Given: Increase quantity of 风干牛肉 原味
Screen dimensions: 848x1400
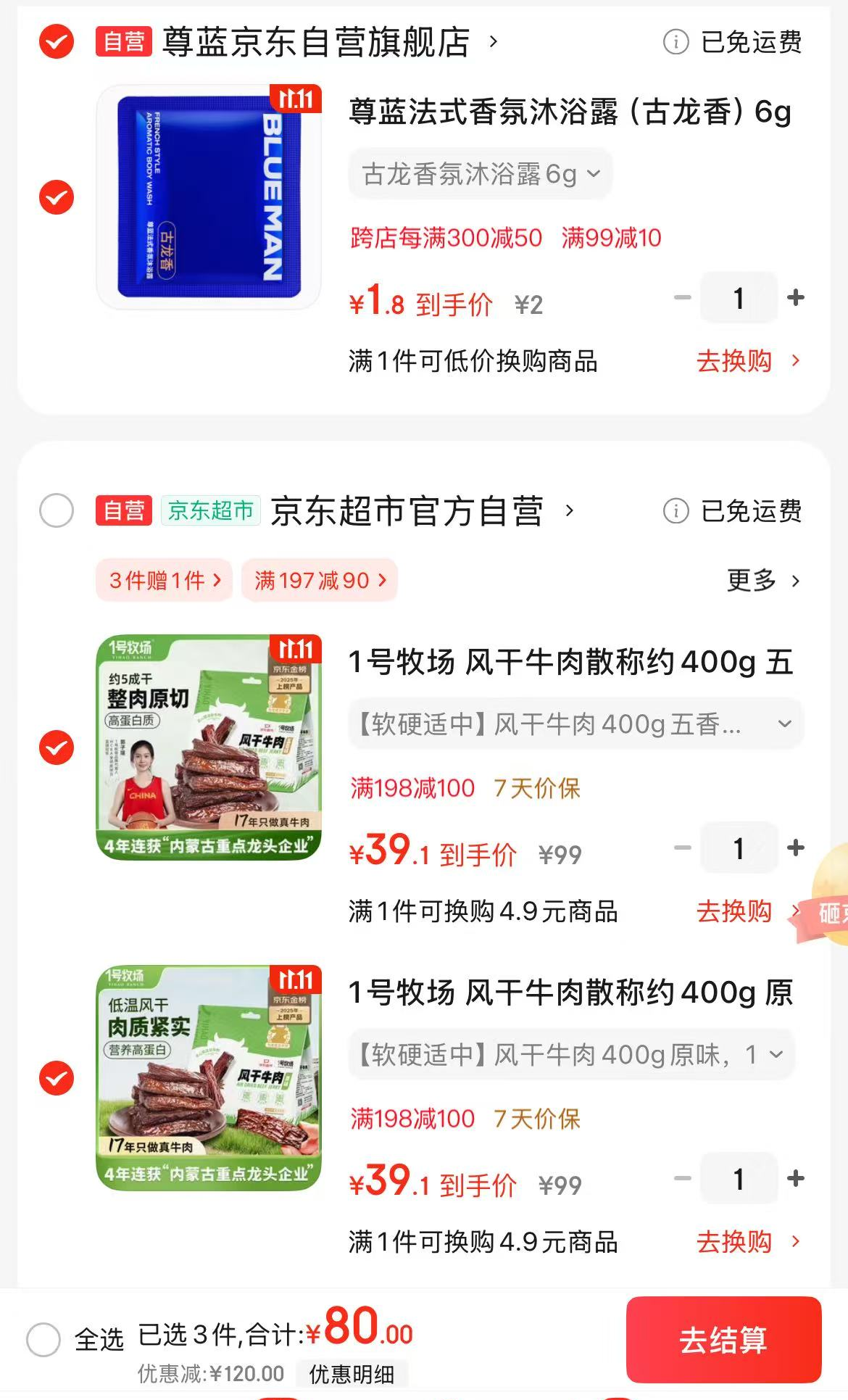Looking at the screenshot, I should pos(796,1178).
